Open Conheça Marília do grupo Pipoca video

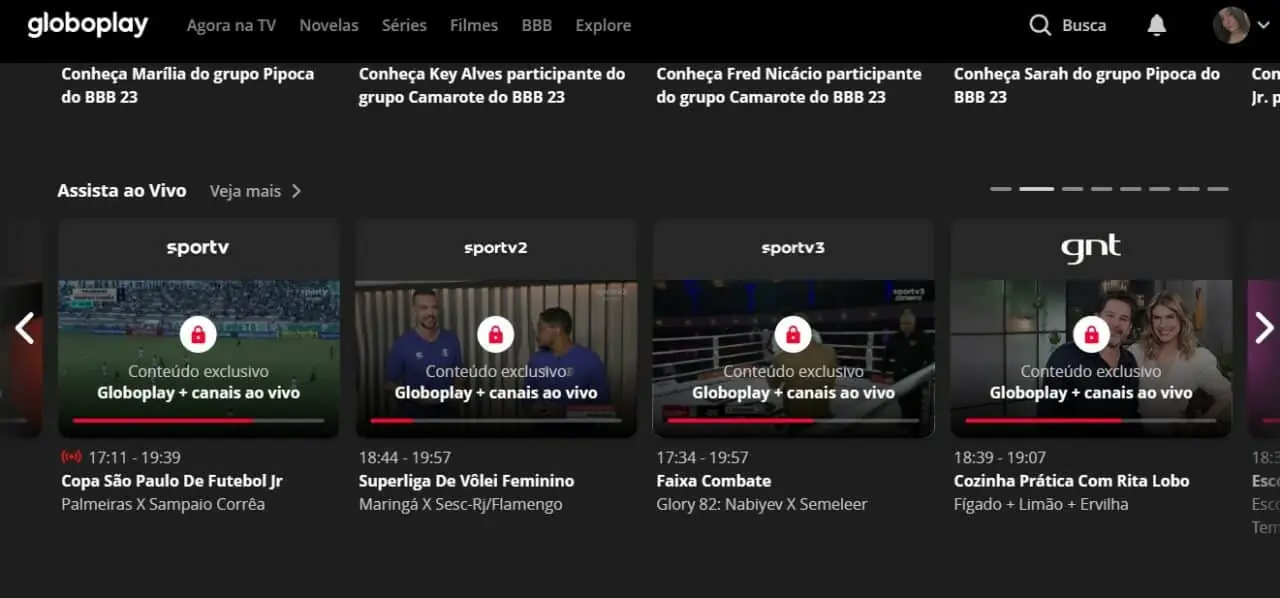[188, 85]
